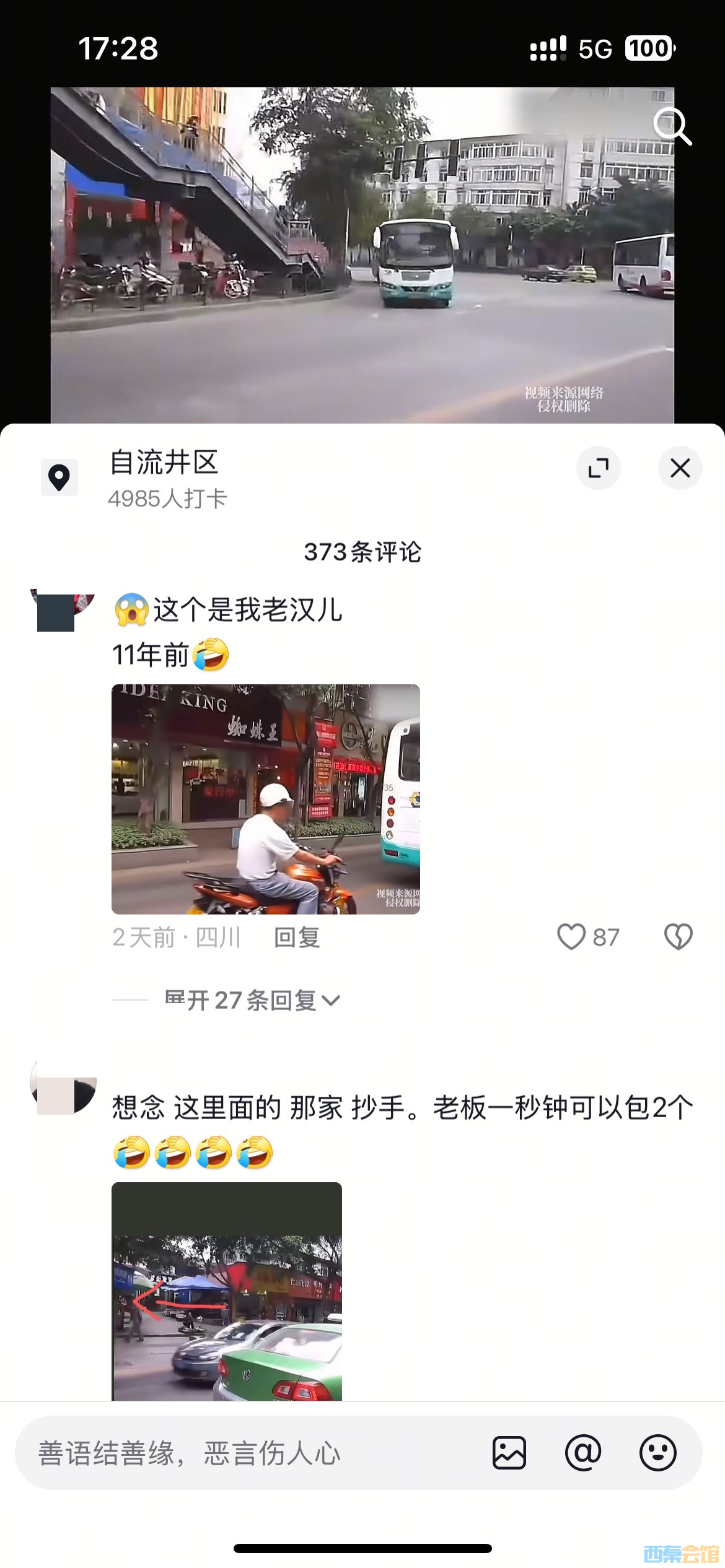
Task: Attach an image to the comment
Action: 509,1453
